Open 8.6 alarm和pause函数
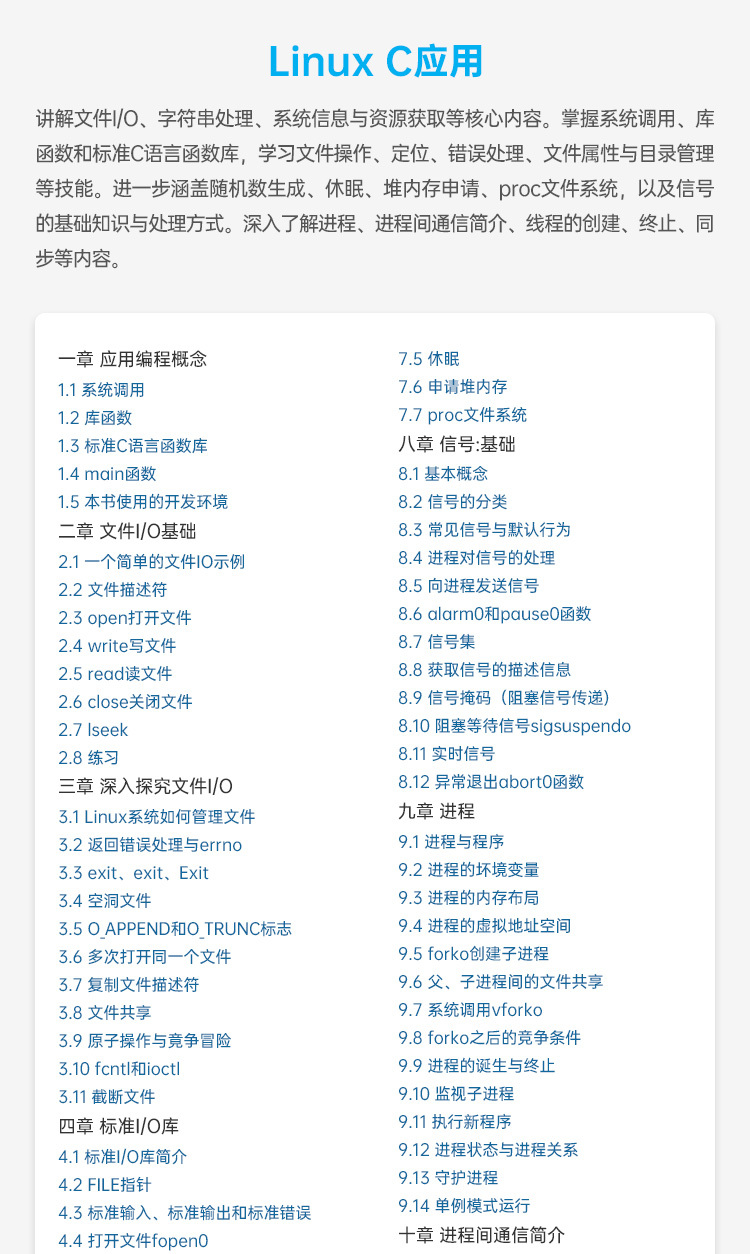 tap(495, 614)
